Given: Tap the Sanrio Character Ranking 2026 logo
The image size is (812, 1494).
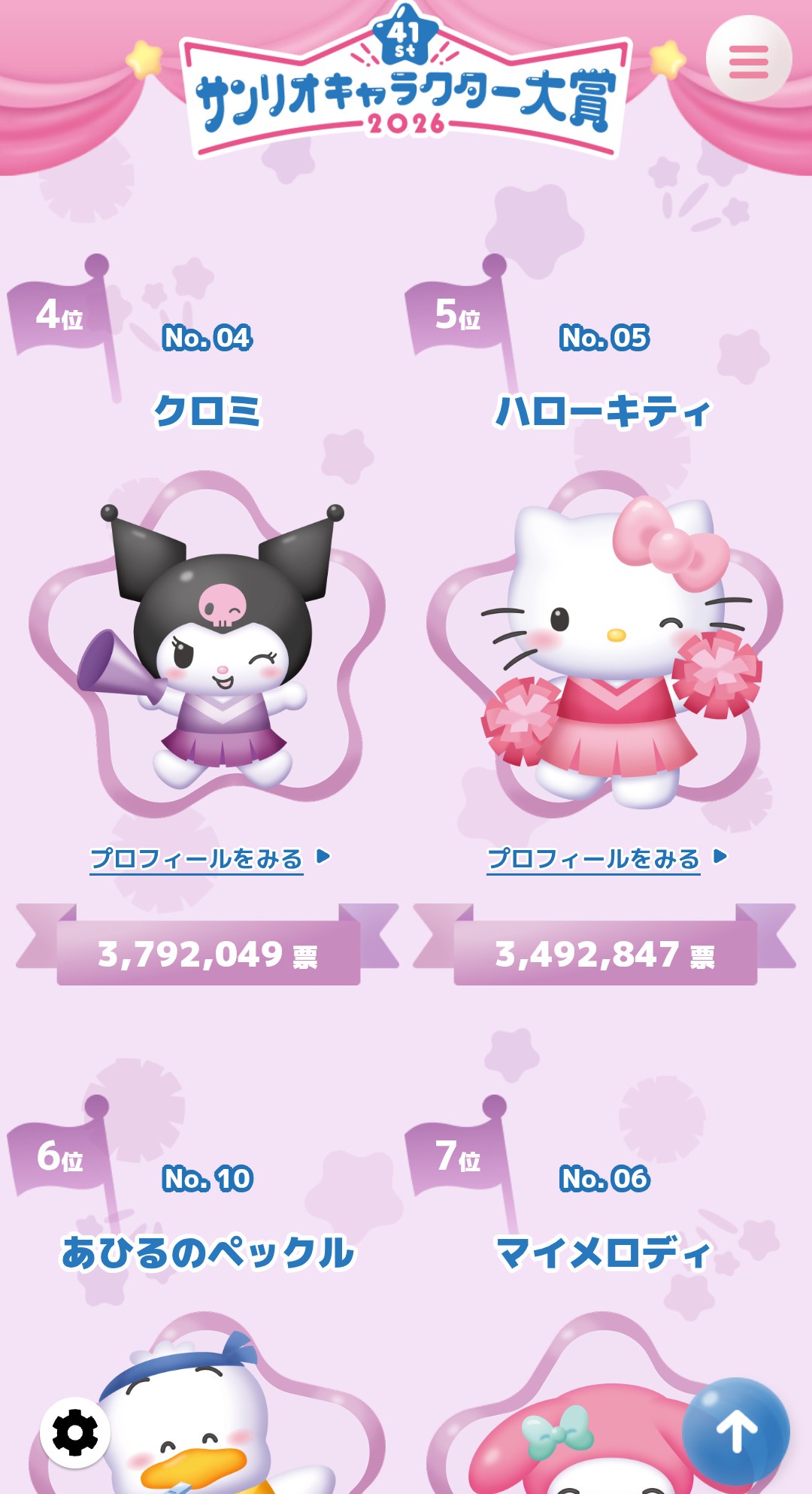Looking at the screenshot, I should 406,81.
